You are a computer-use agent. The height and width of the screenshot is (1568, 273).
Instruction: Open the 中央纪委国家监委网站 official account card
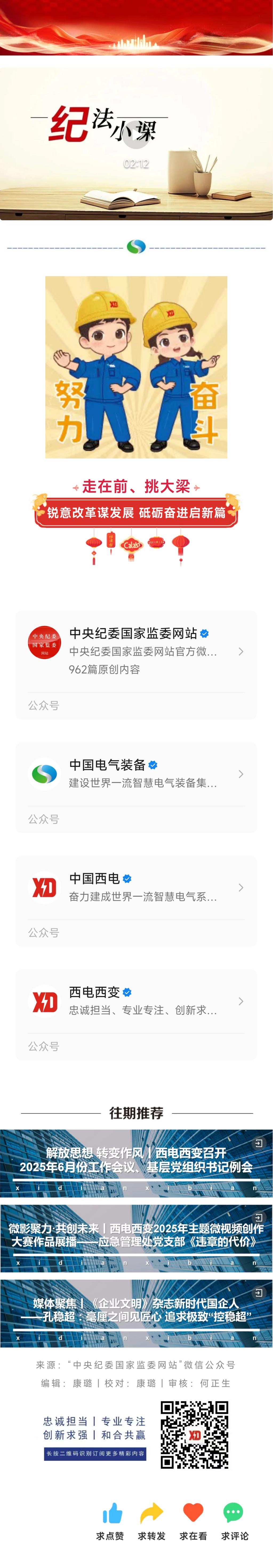(136, 651)
